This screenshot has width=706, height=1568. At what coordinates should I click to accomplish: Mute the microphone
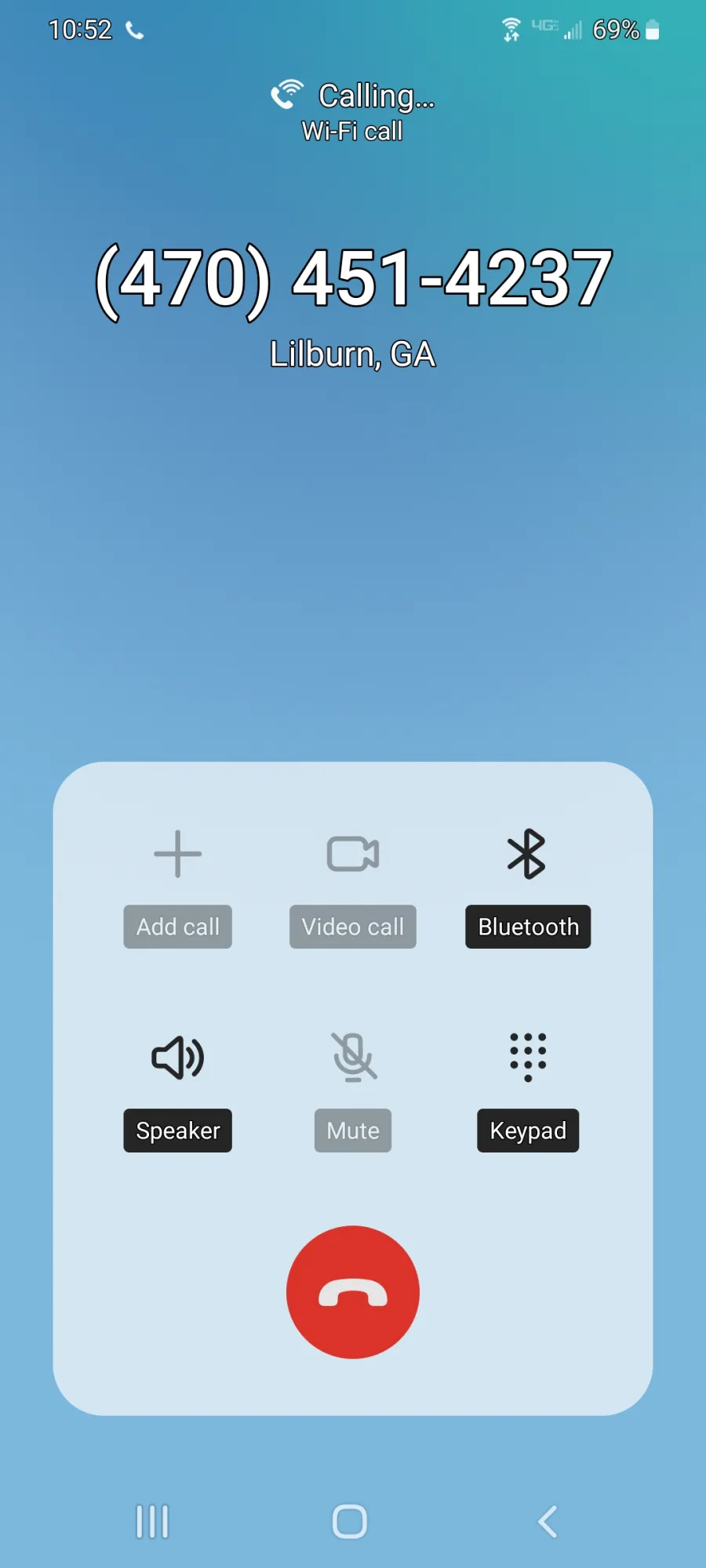353,1091
